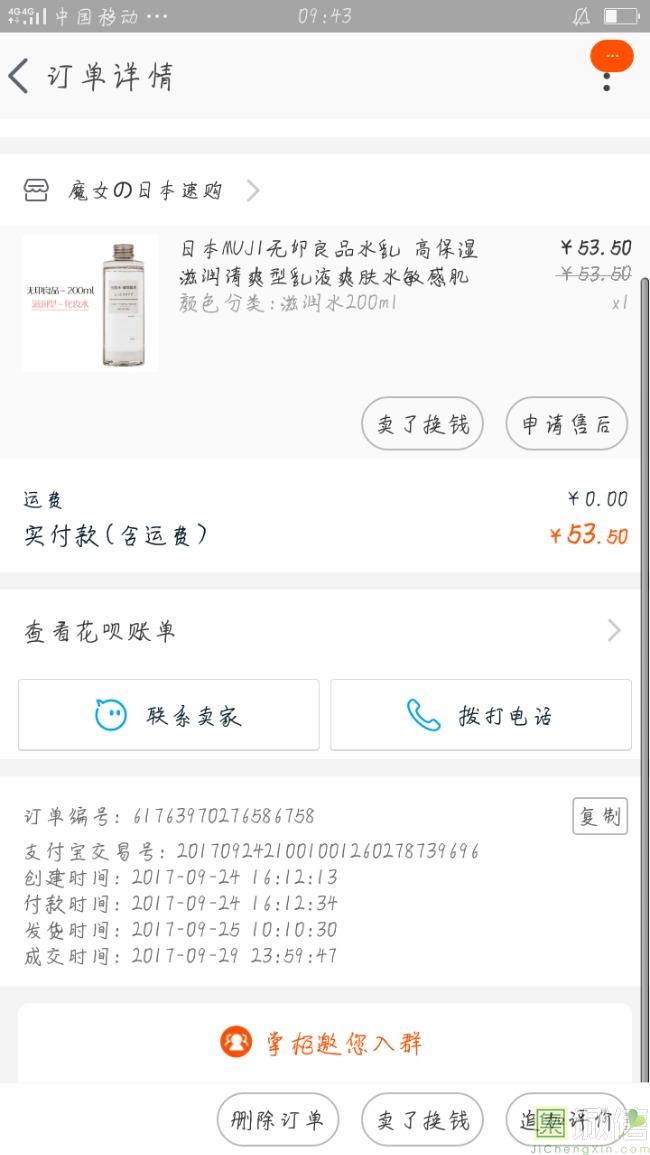Tap 追加评价 to add a review
Screen dimensions: 650x1155
point(566,1119)
